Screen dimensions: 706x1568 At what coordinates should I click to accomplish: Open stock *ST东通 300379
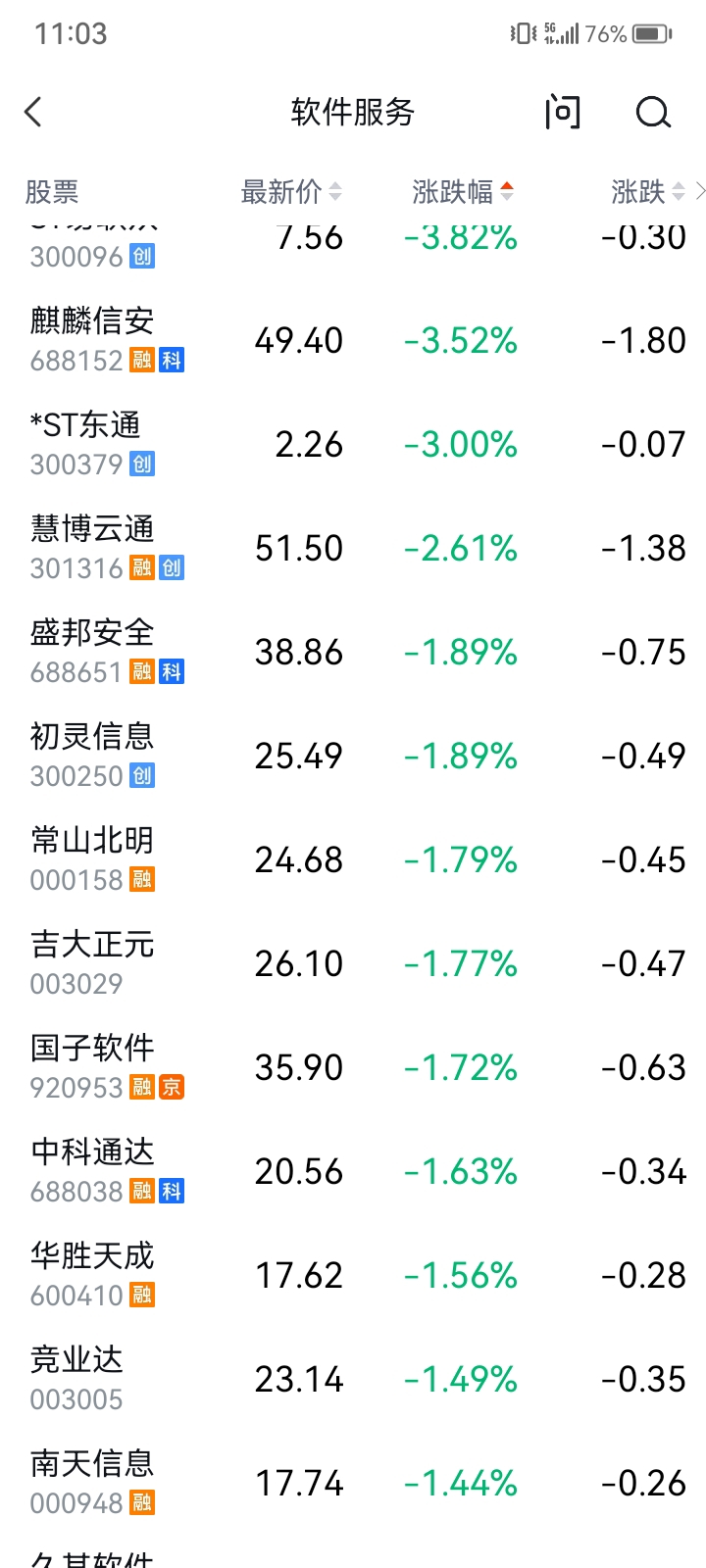[x=353, y=444]
